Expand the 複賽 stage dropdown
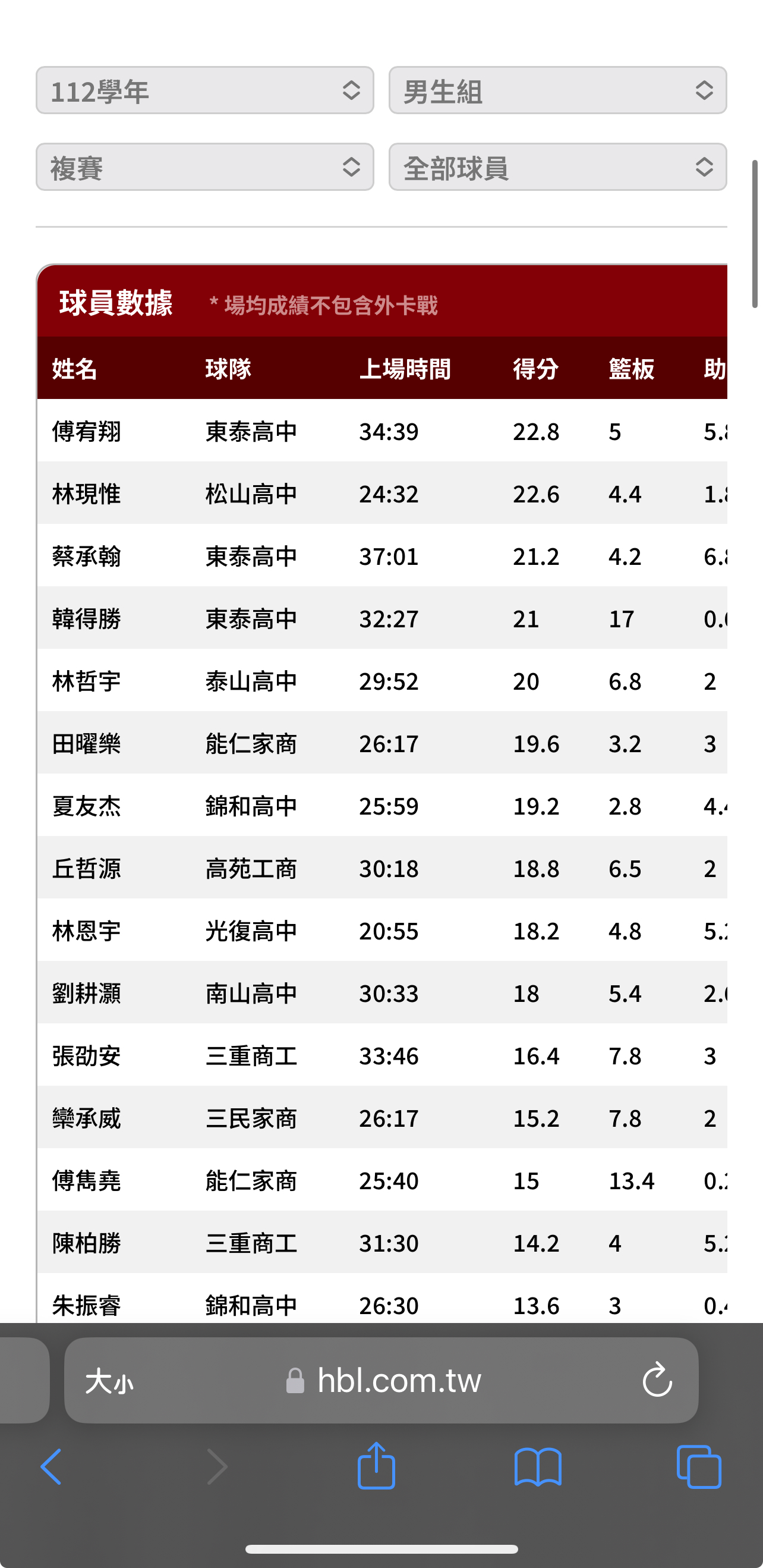 [204, 166]
